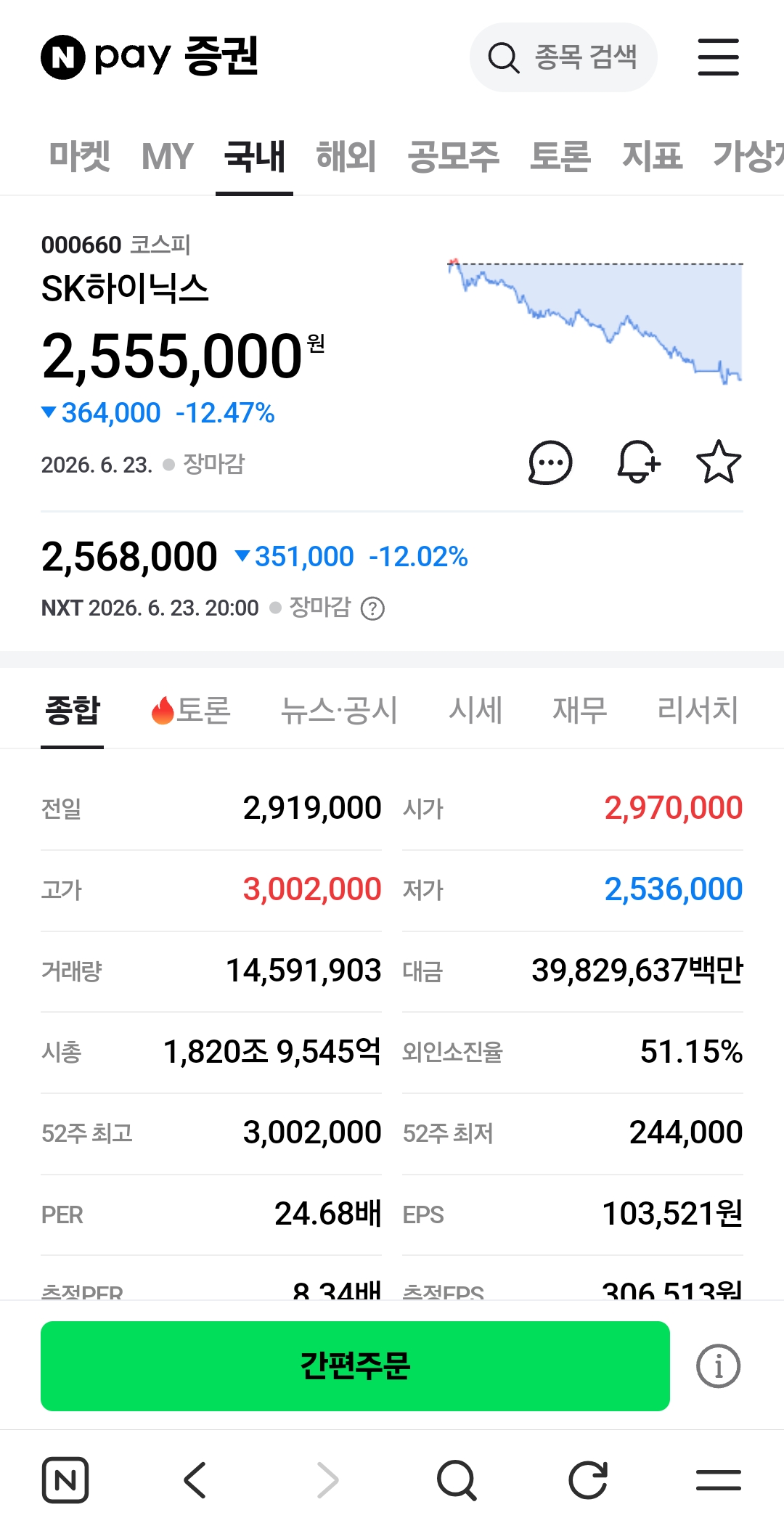This screenshot has width=784, height=1531.
Task: Go to the 공모주 tab
Action: [454, 156]
